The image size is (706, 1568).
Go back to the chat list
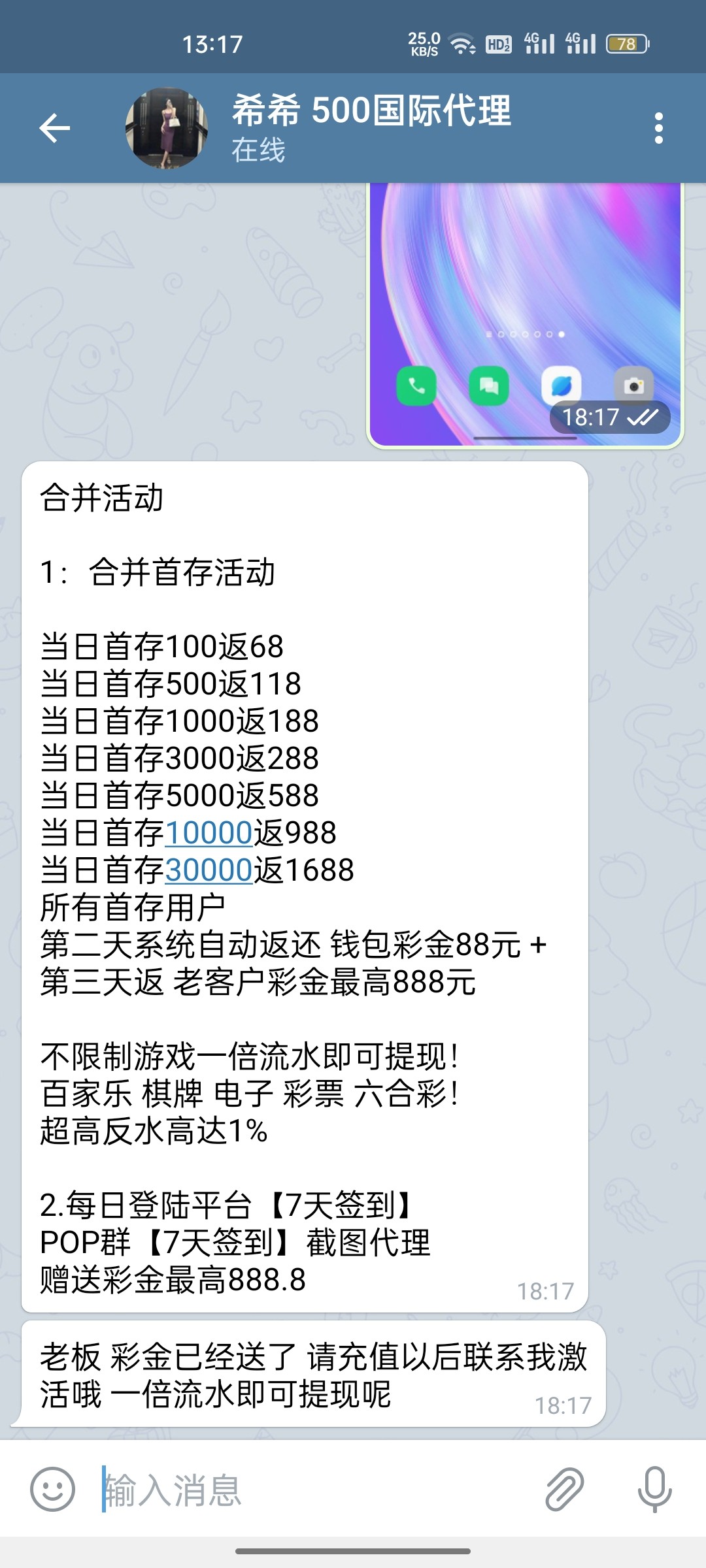point(55,127)
